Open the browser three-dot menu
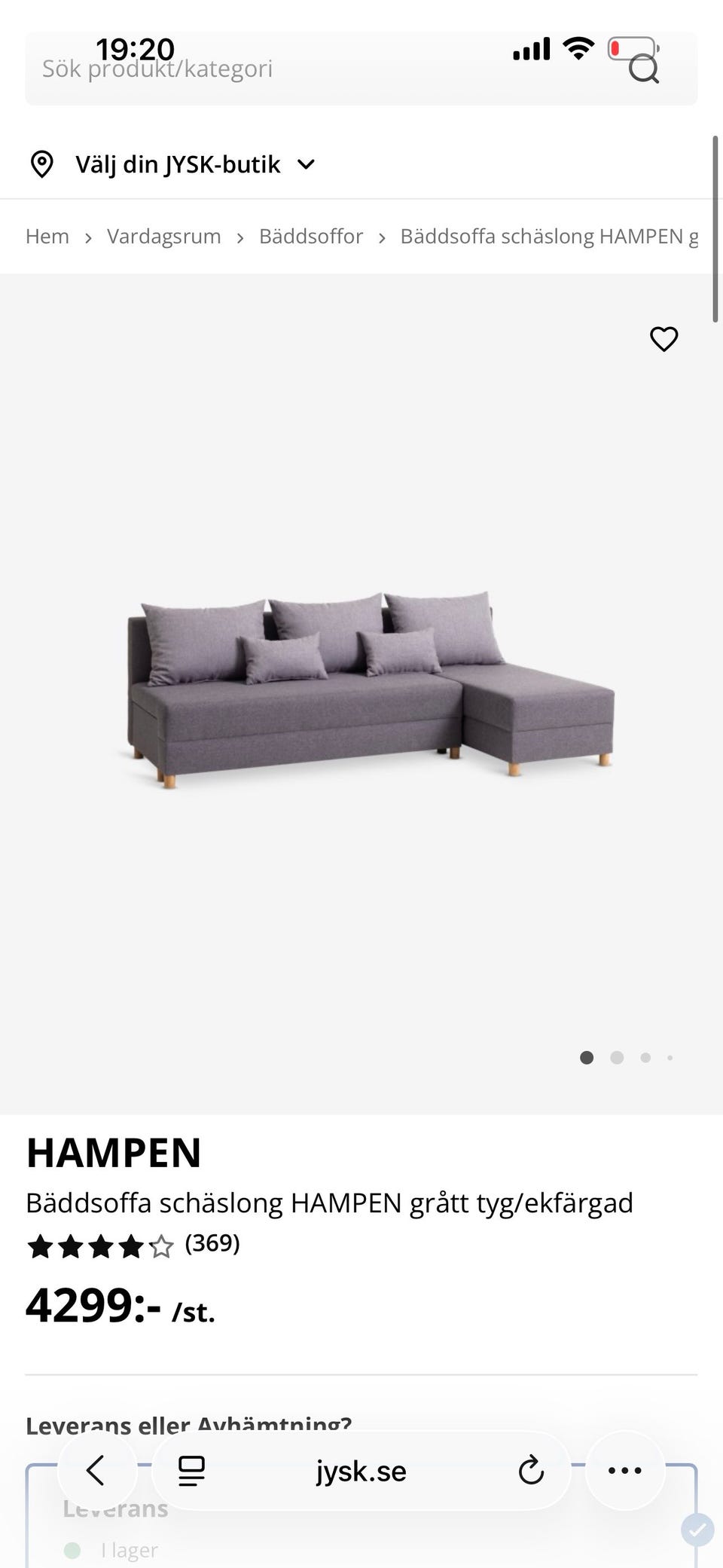Image resolution: width=723 pixels, height=1568 pixels. (x=625, y=1470)
